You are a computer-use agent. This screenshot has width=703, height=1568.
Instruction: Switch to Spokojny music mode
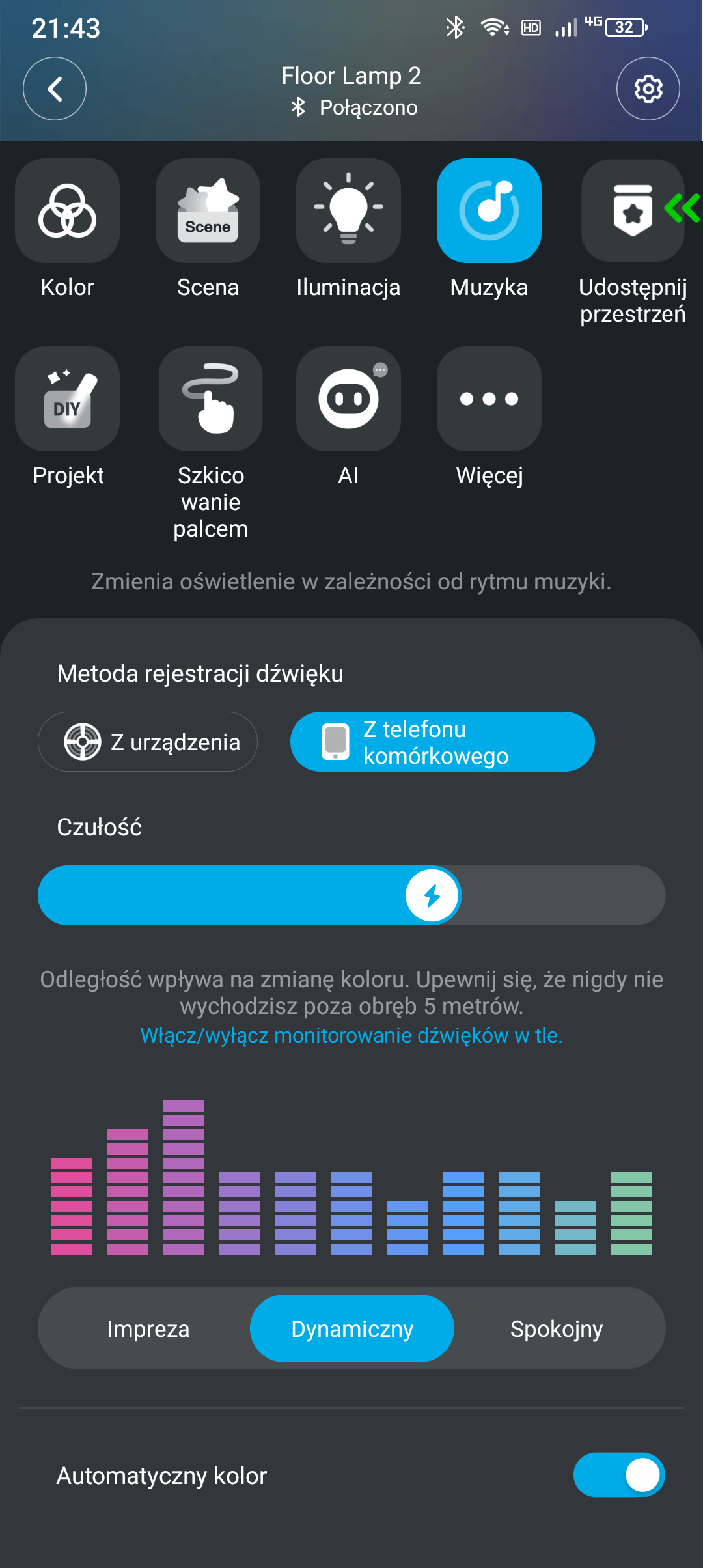[557, 1328]
